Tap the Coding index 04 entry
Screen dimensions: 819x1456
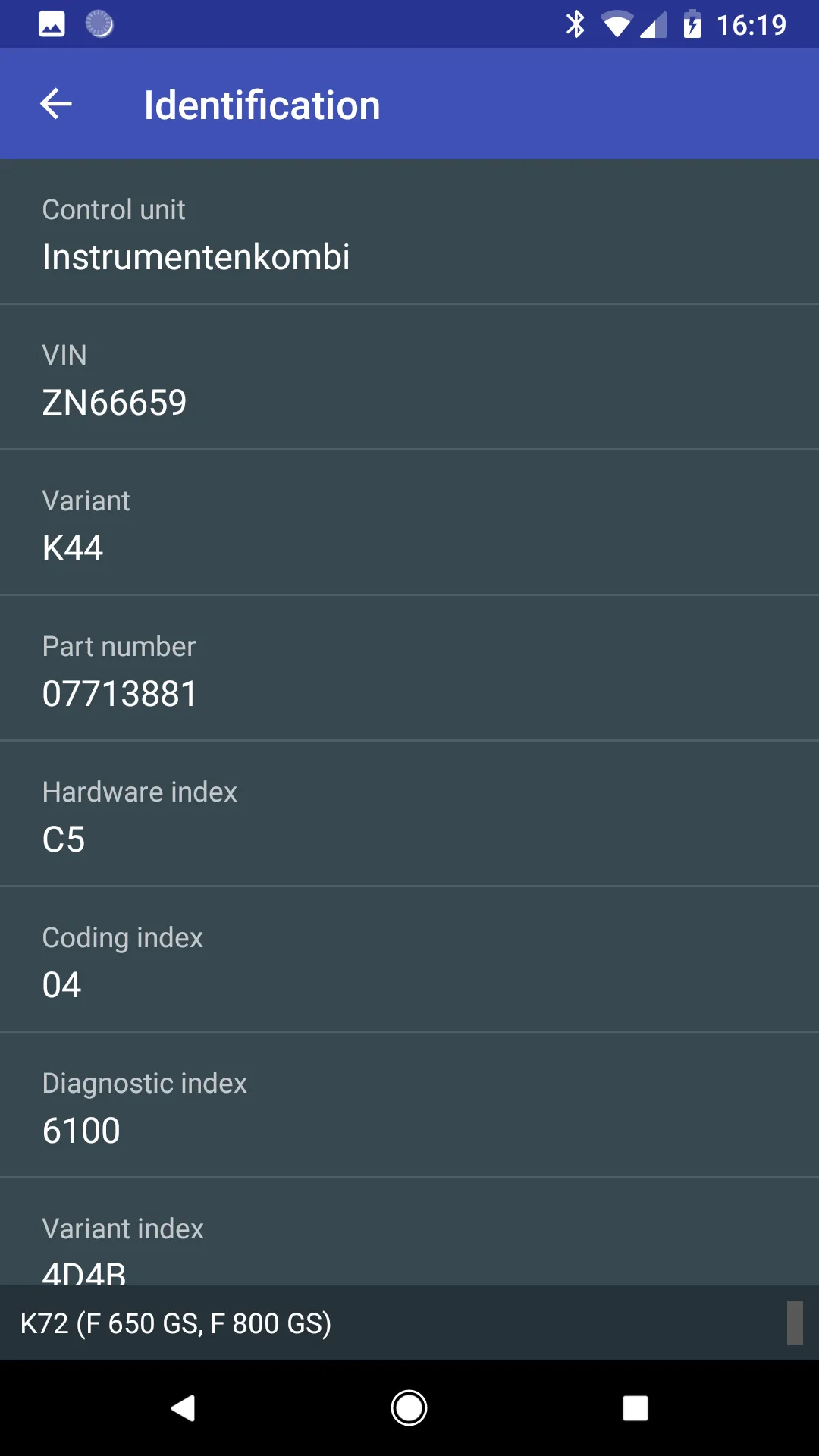[409, 962]
